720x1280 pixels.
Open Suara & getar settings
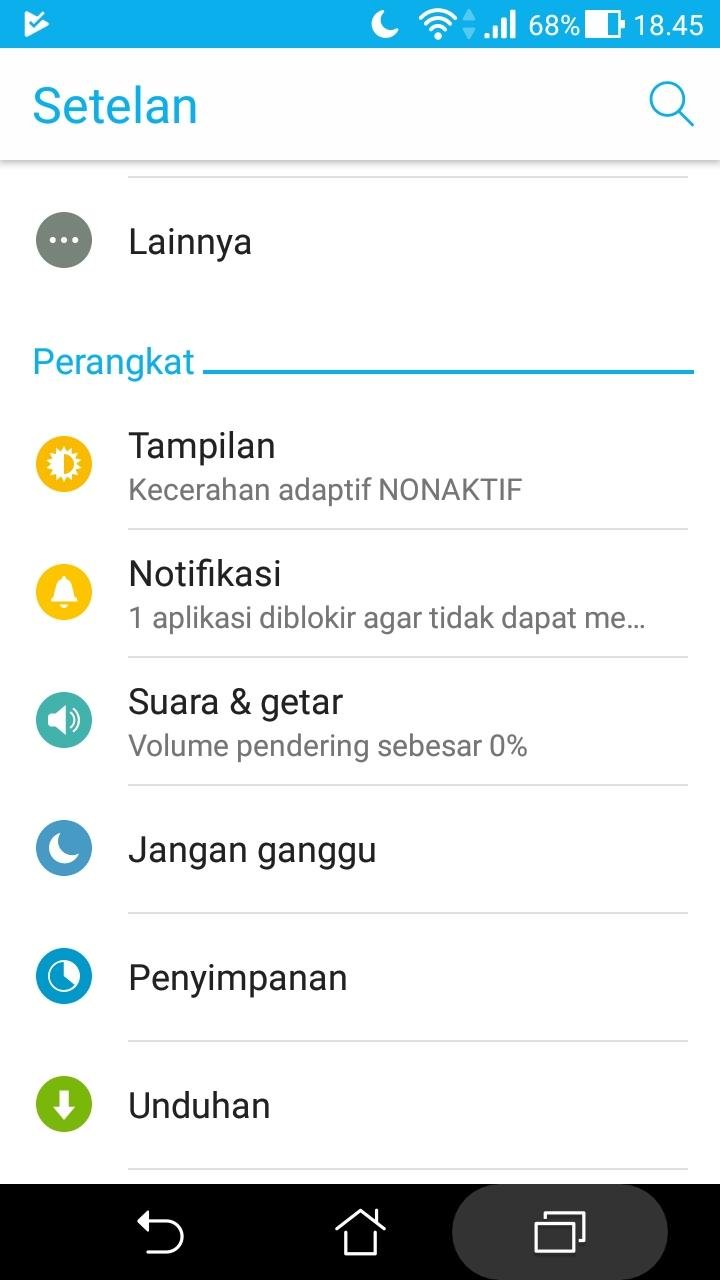pos(360,721)
